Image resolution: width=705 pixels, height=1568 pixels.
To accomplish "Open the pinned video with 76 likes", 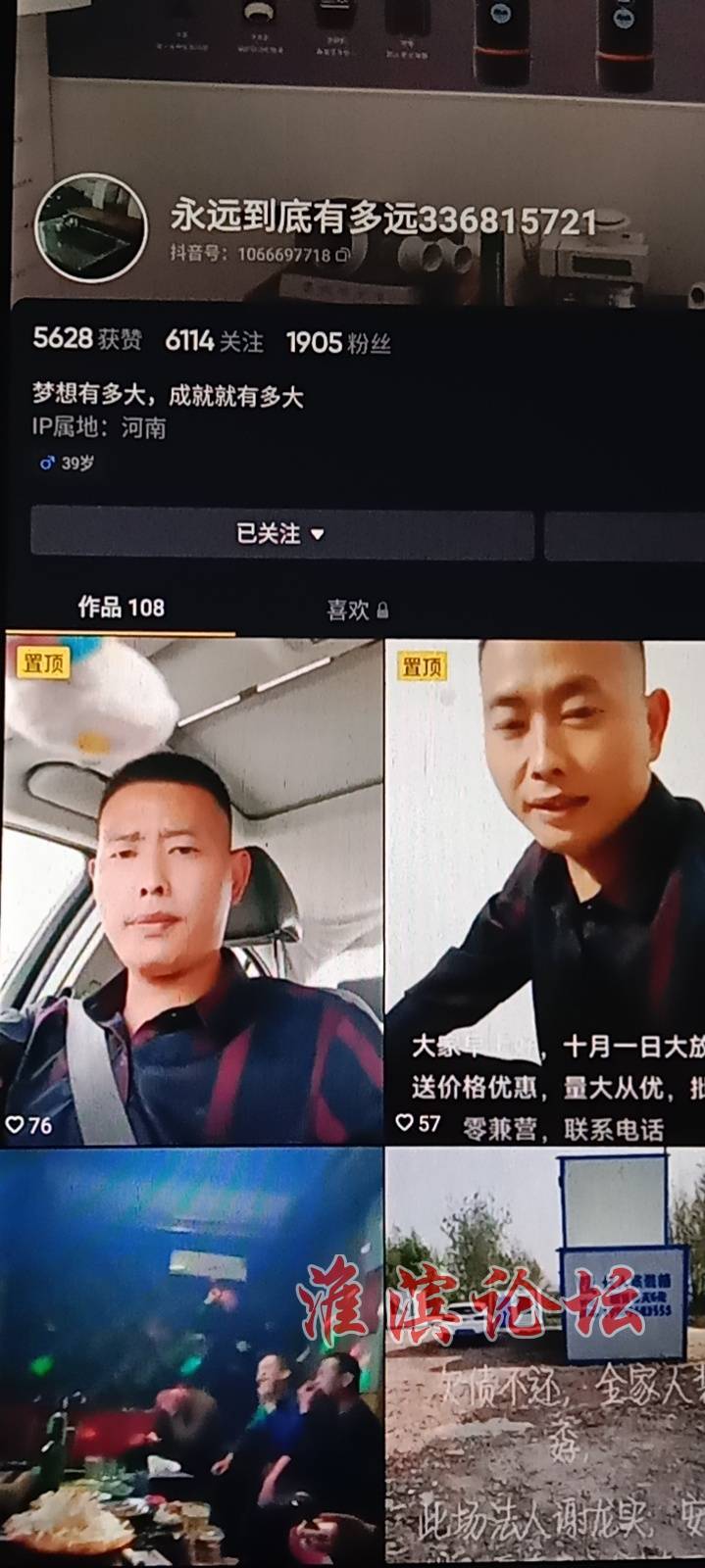I will click(x=192, y=892).
